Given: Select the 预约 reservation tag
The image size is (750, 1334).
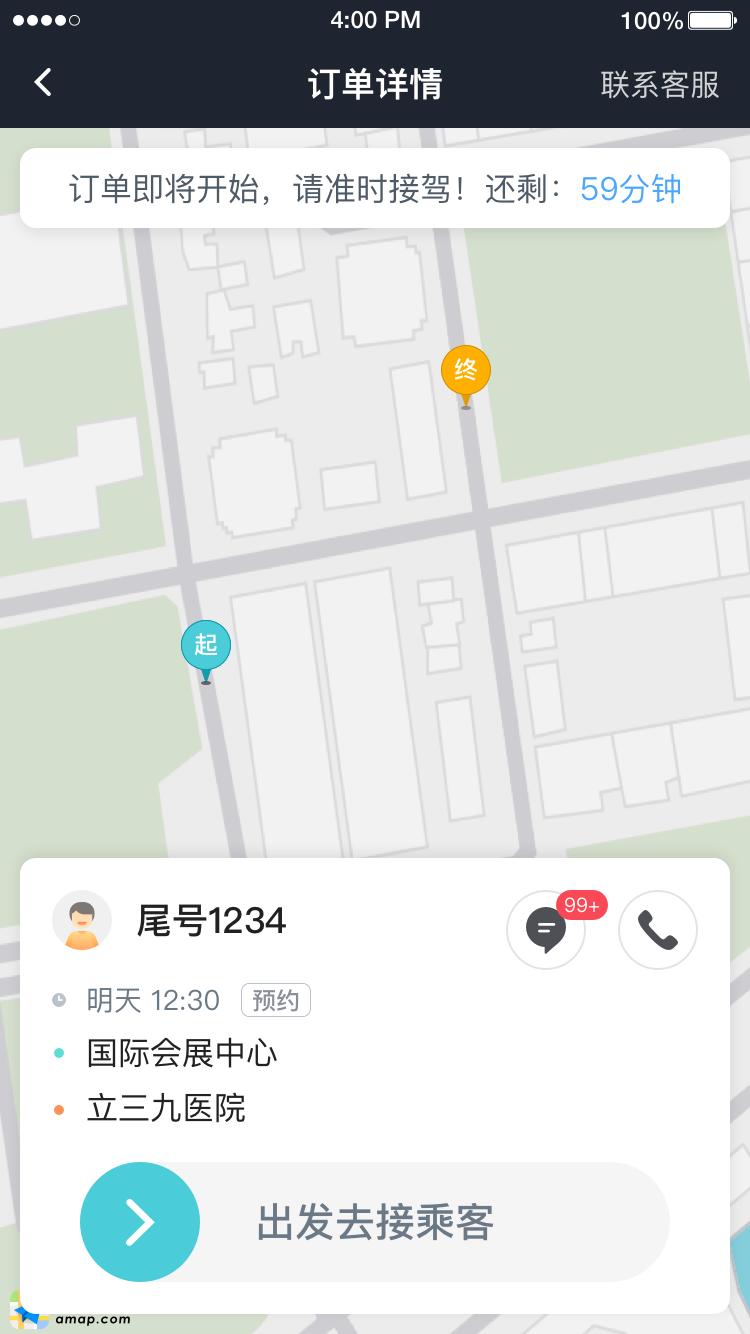Looking at the screenshot, I should tap(276, 1000).
